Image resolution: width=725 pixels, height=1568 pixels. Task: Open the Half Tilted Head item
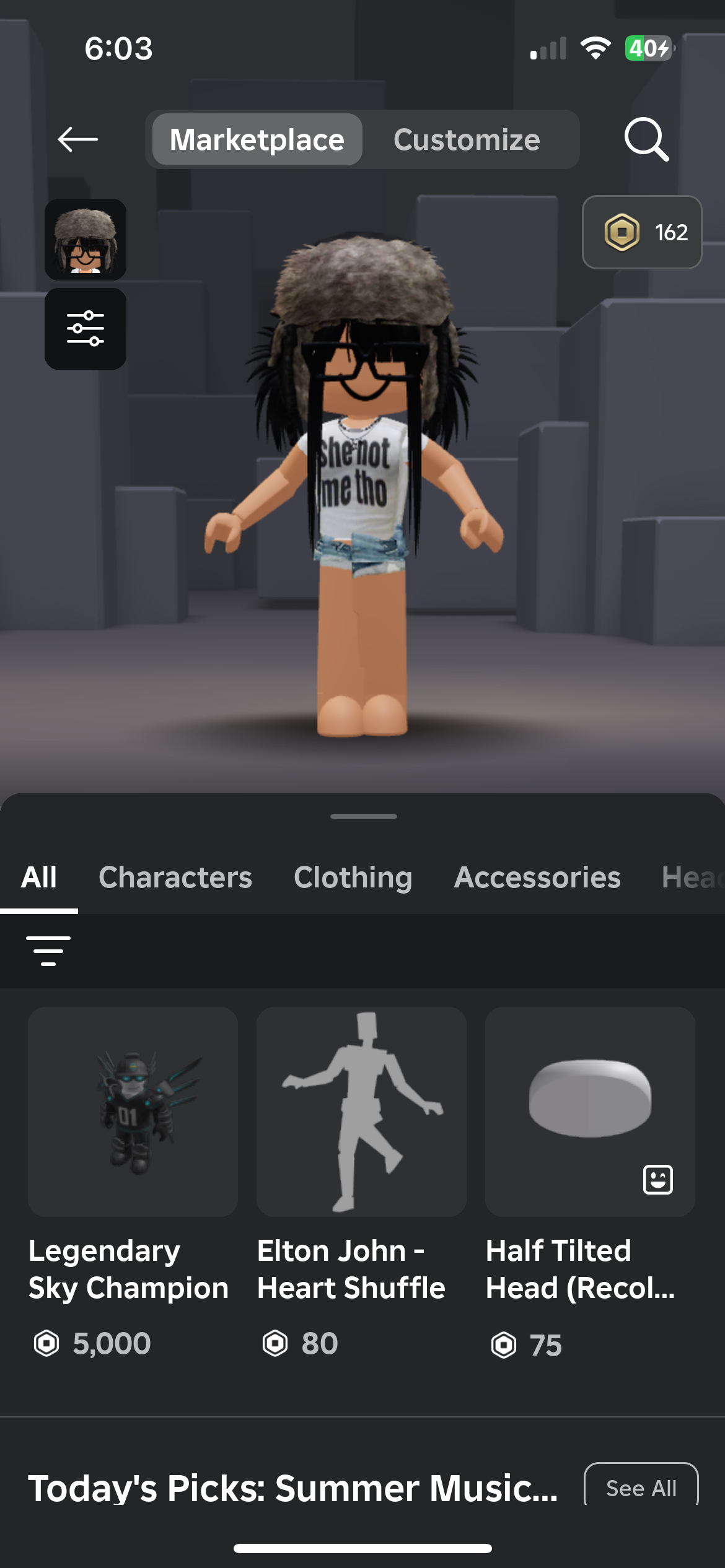pyautogui.click(x=589, y=1112)
